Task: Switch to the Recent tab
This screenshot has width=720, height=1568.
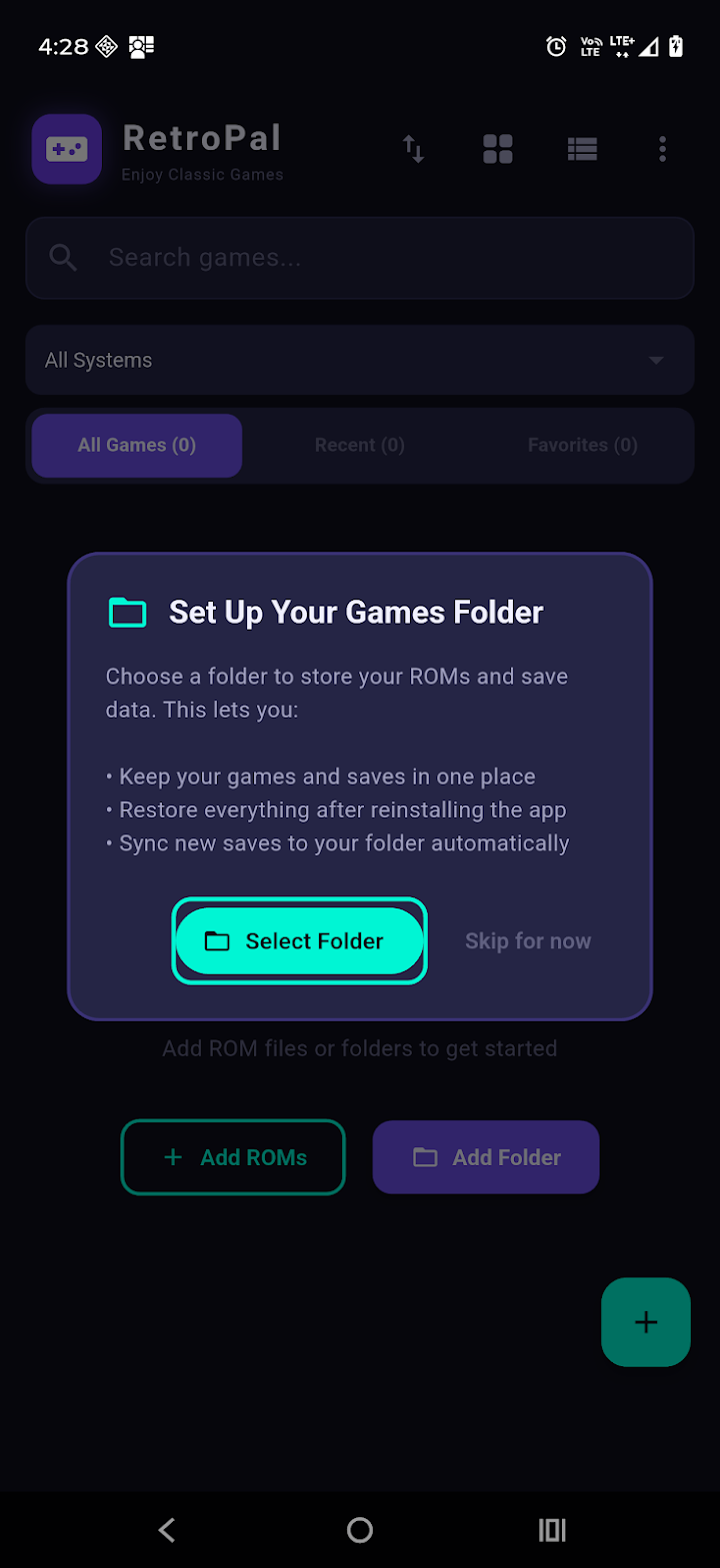Action: [x=360, y=445]
